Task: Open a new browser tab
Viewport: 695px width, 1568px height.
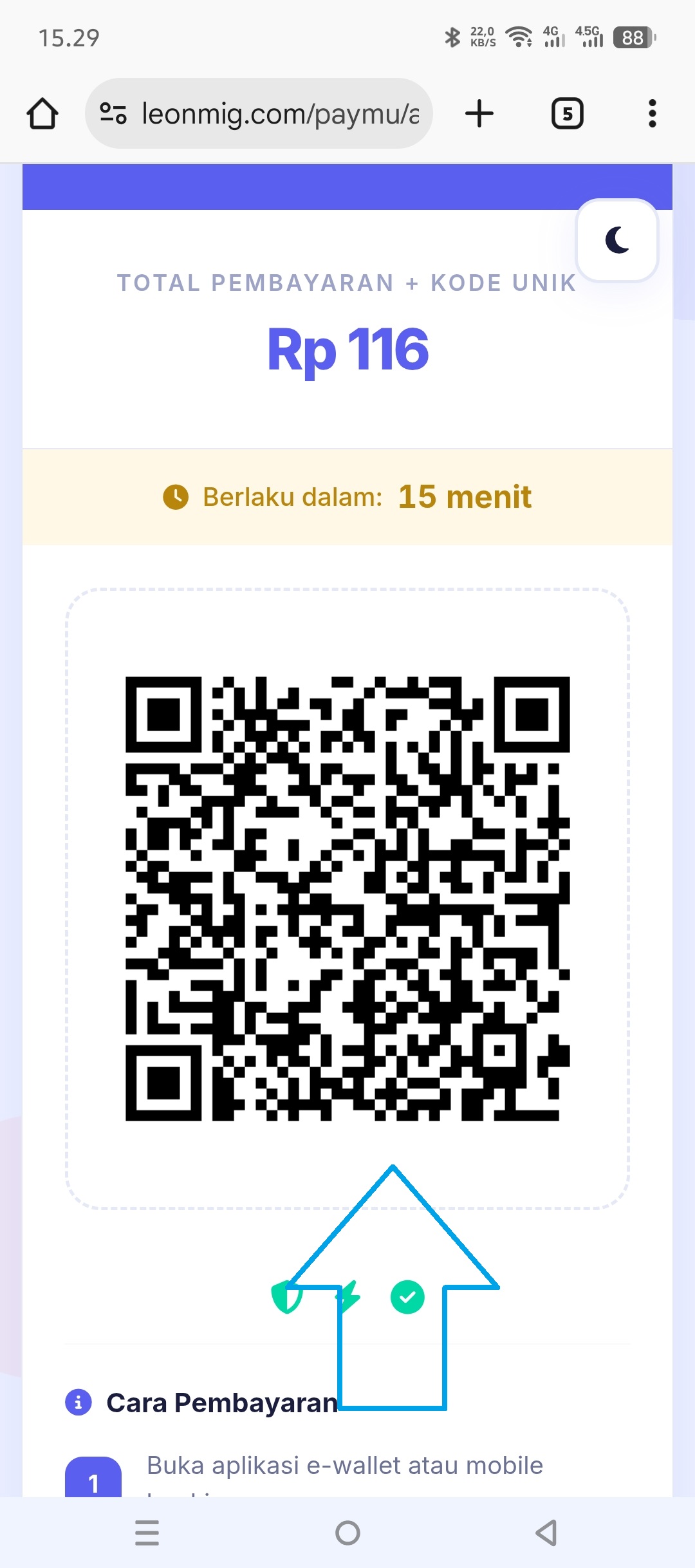Action: [x=479, y=114]
